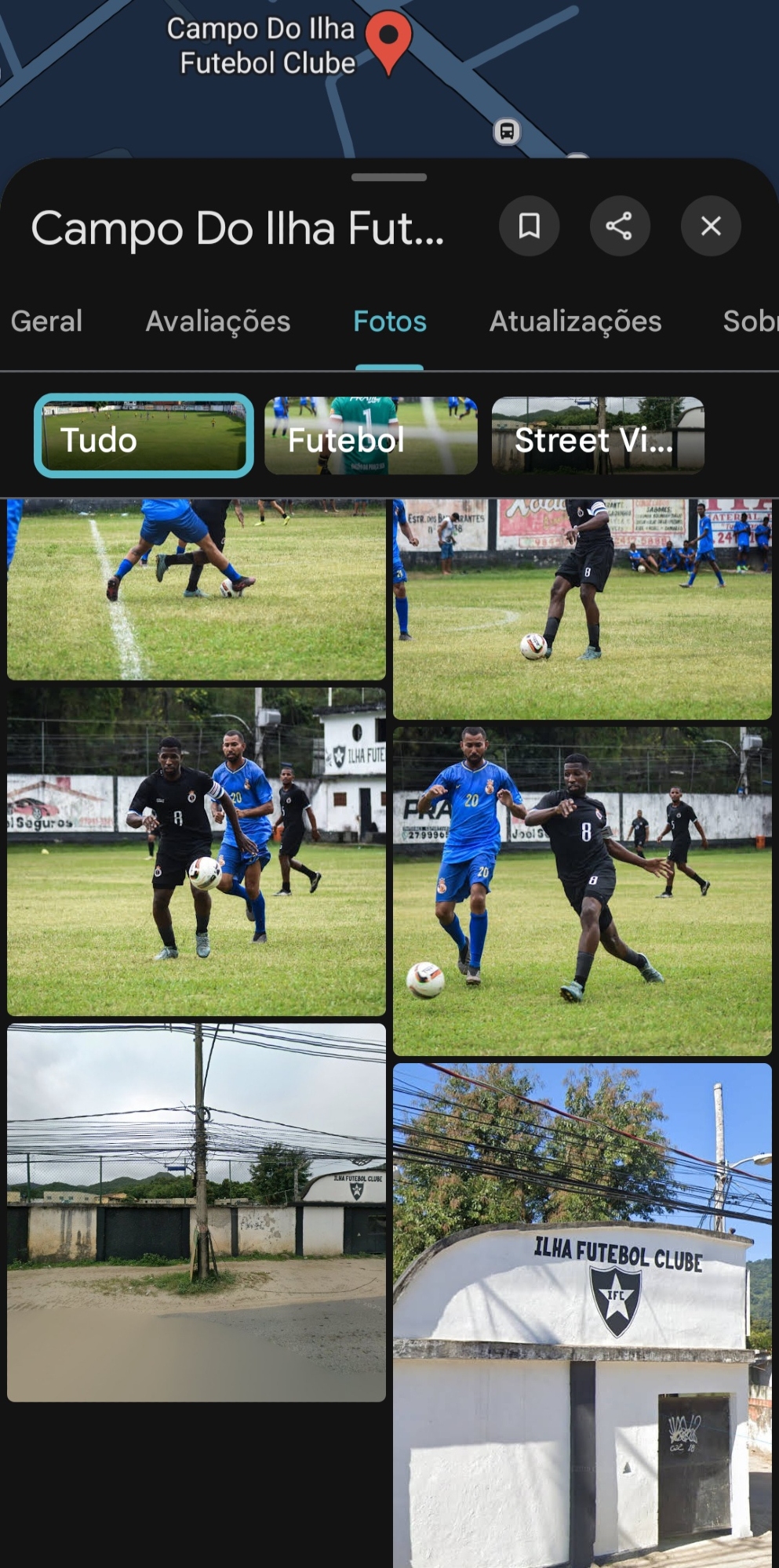Open photo of legs by the white sideline
This screenshot has width=779, height=1568.
coord(196,590)
